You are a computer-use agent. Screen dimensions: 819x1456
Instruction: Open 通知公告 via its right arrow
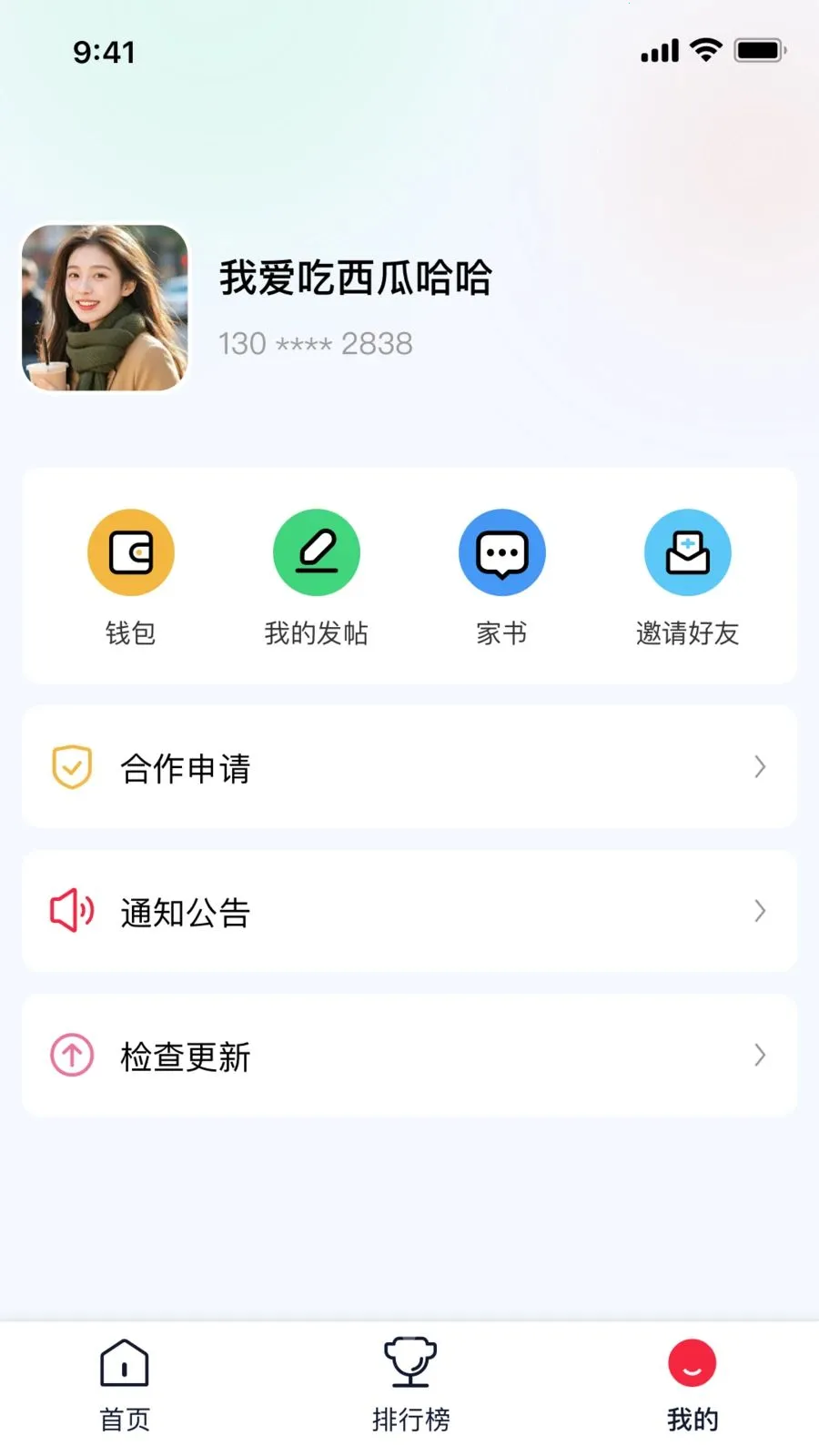(760, 911)
